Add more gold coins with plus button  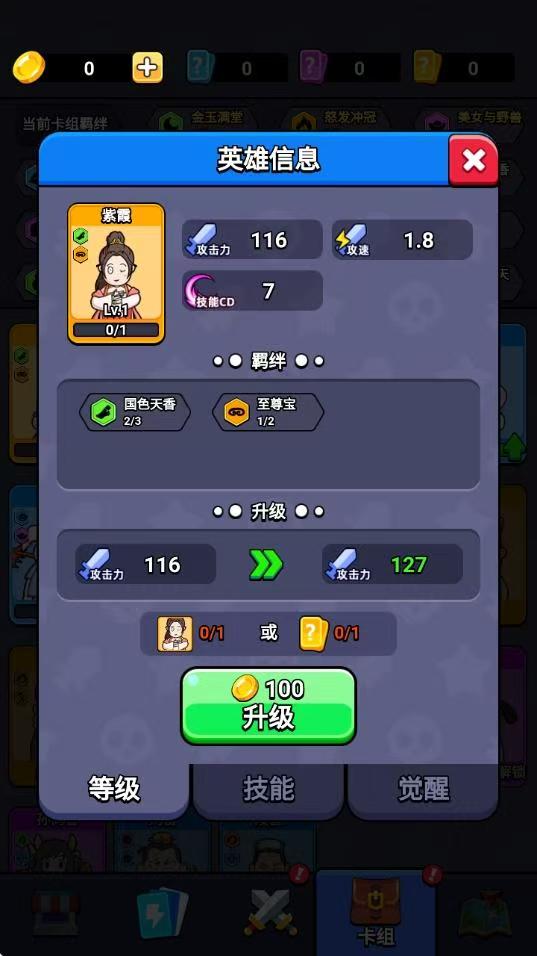coord(148,67)
